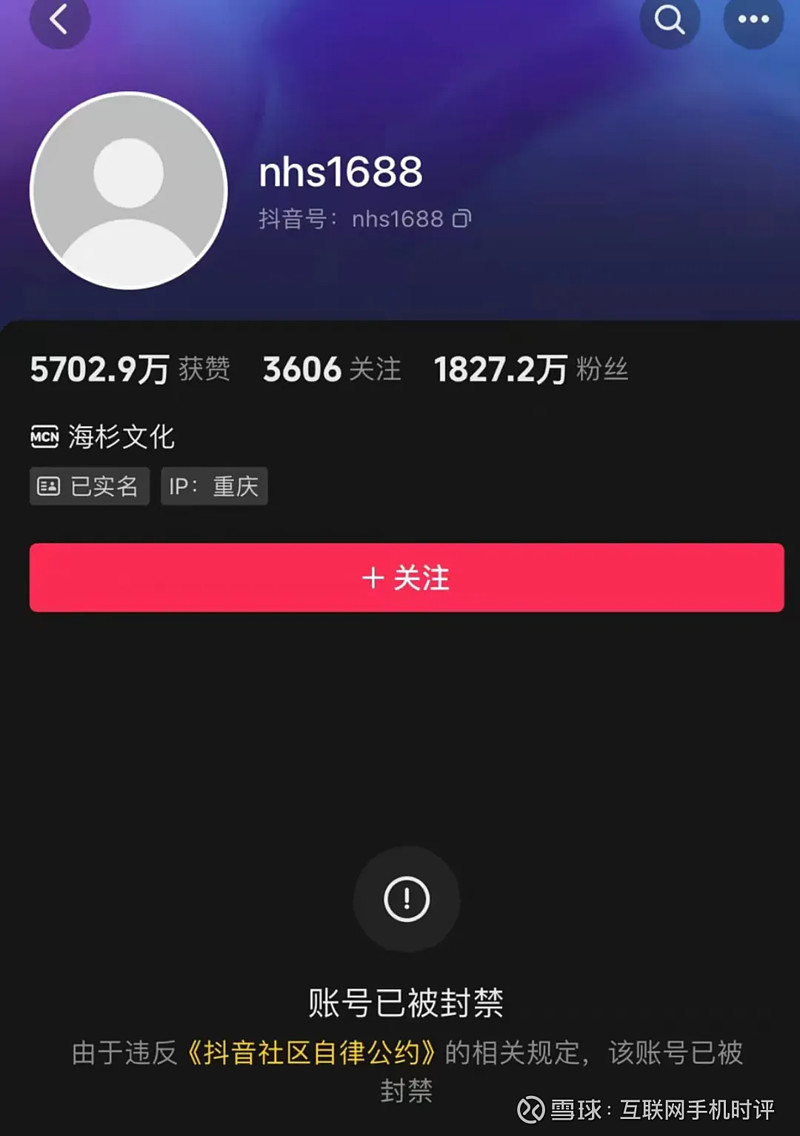The image size is (800, 1136).
Task: Open the 3606 following list
Action: click(331, 369)
